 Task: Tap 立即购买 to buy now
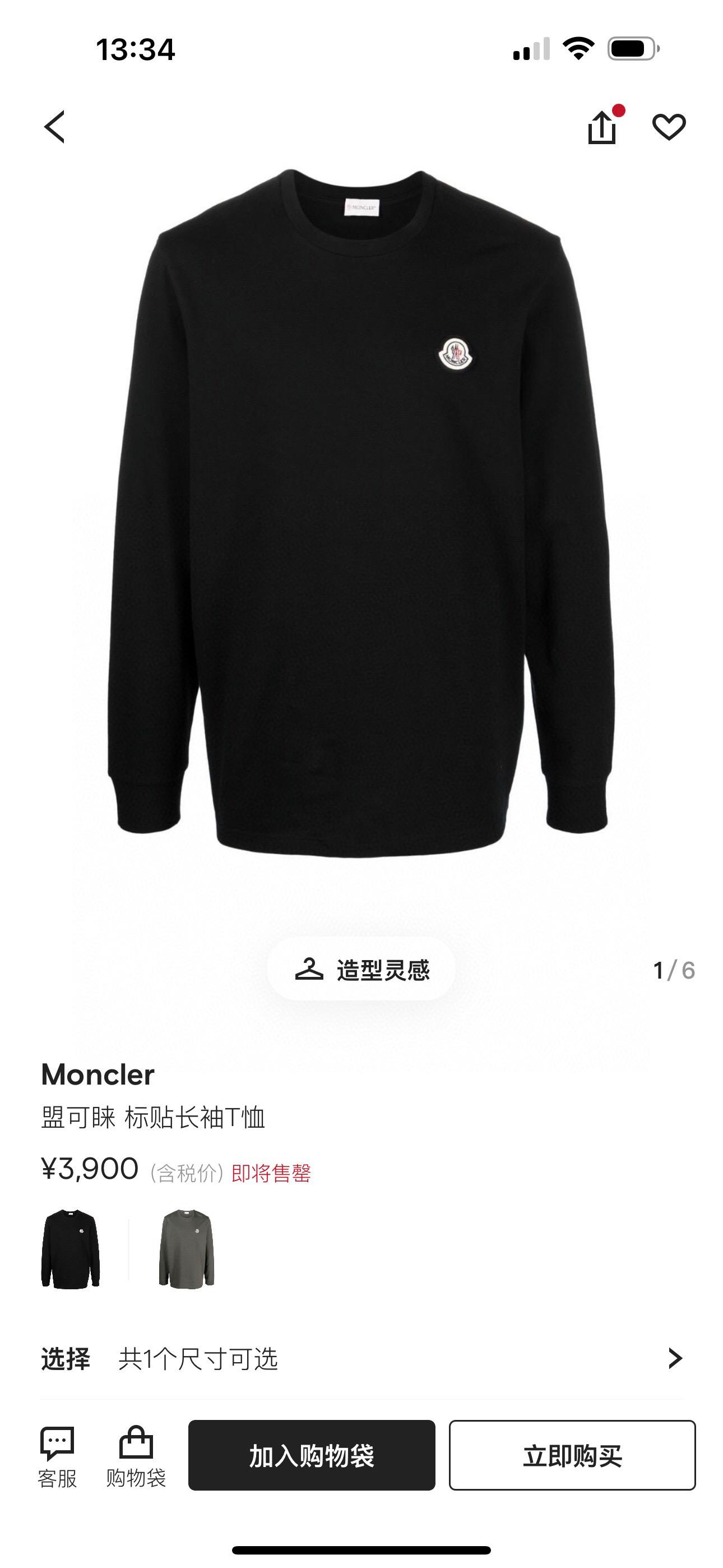(572, 1455)
